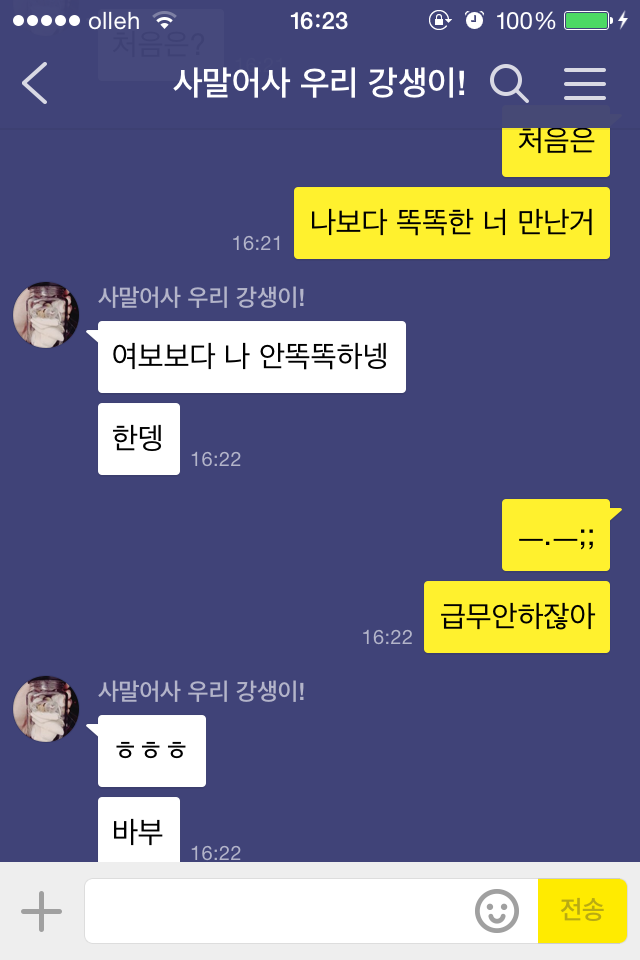Open the emoticon picker
Viewport: 640px width, 960px height.
click(496, 911)
